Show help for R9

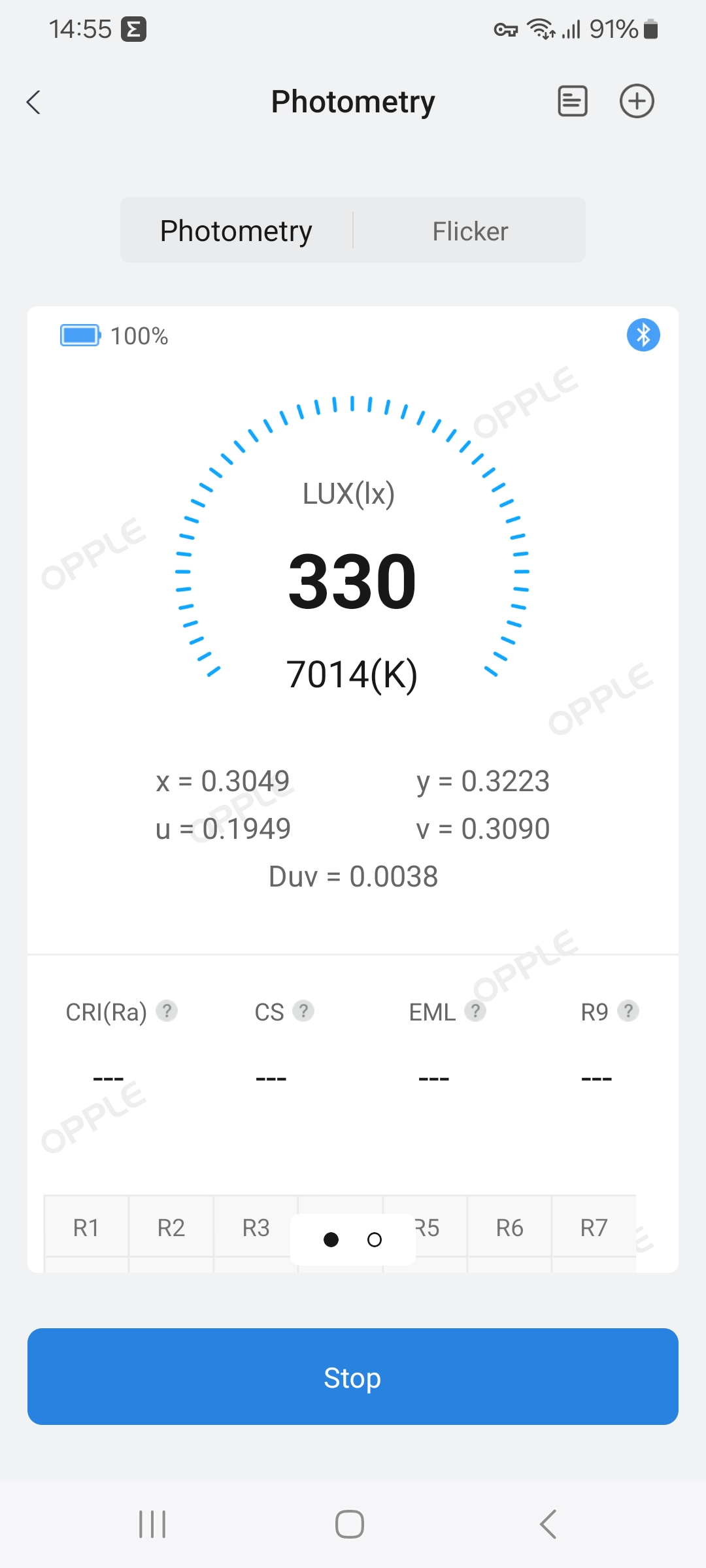628,1011
